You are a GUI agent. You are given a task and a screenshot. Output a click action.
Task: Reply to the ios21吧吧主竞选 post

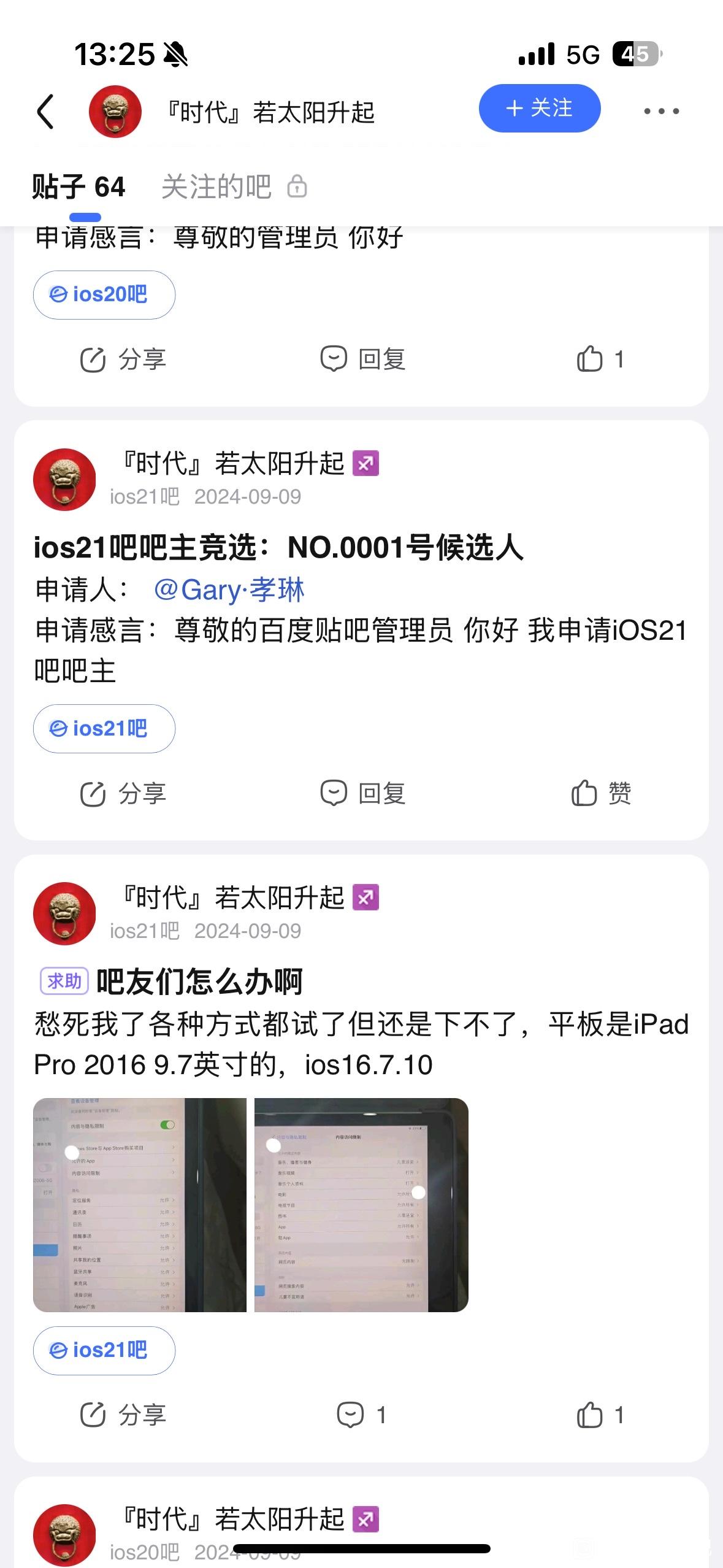(x=362, y=793)
